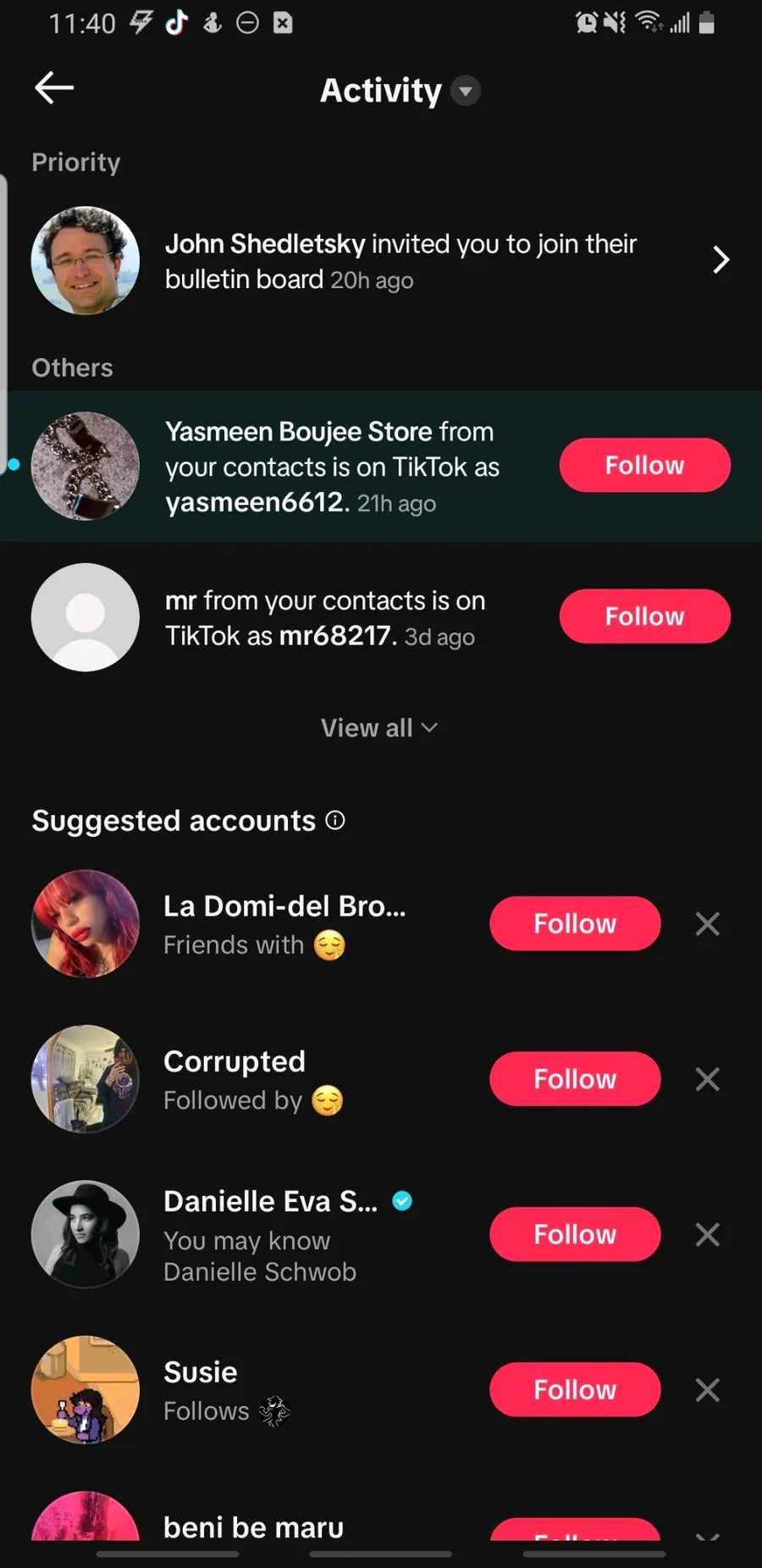The width and height of the screenshot is (762, 1568).
Task: Dismiss the Danielle Eva S. suggestion
Action: click(x=707, y=1234)
